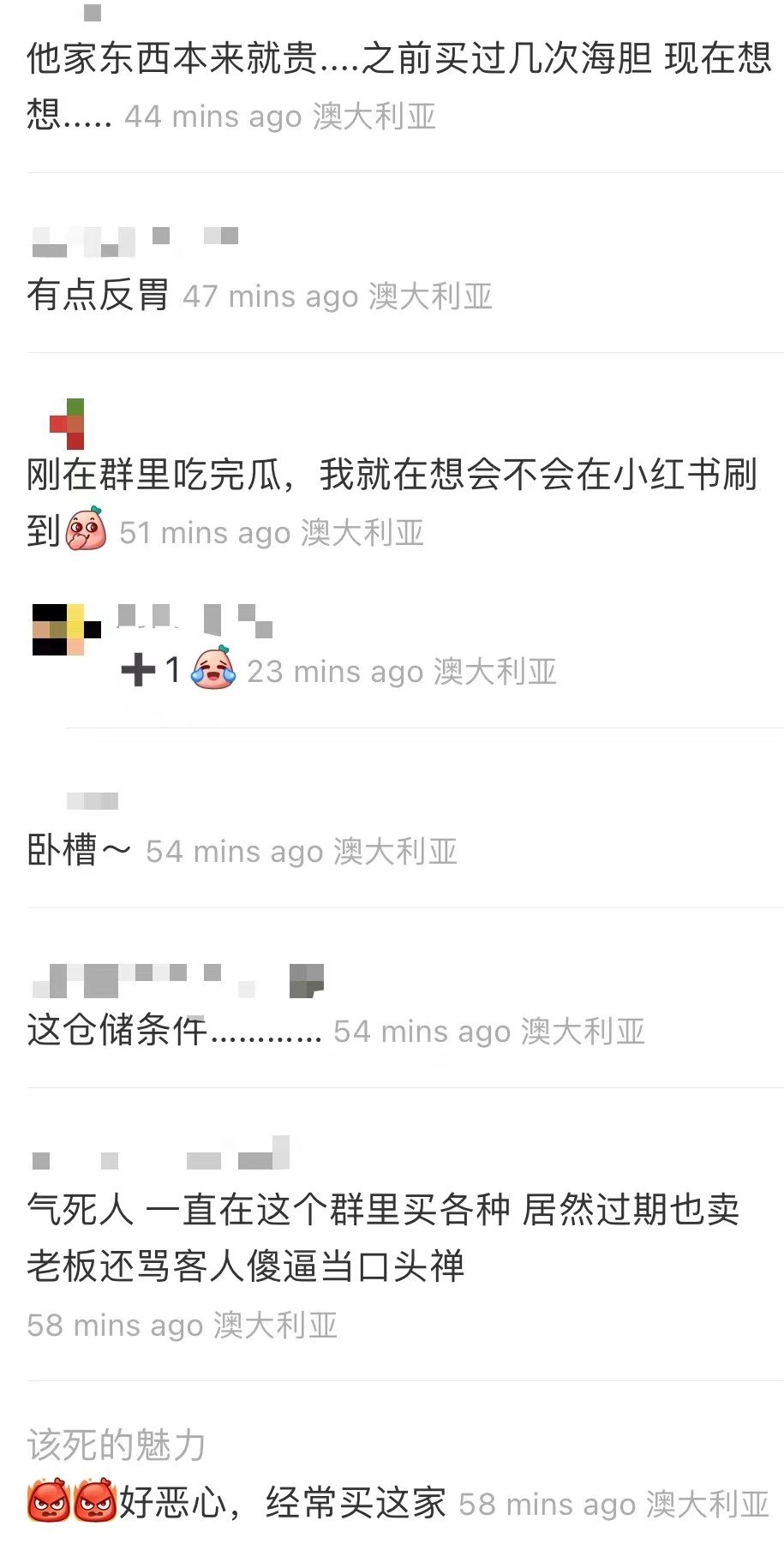Viewport: 784px width, 1544px height.
Task: Open profile of user 该死的魅力
Action: click(117, 1445)
